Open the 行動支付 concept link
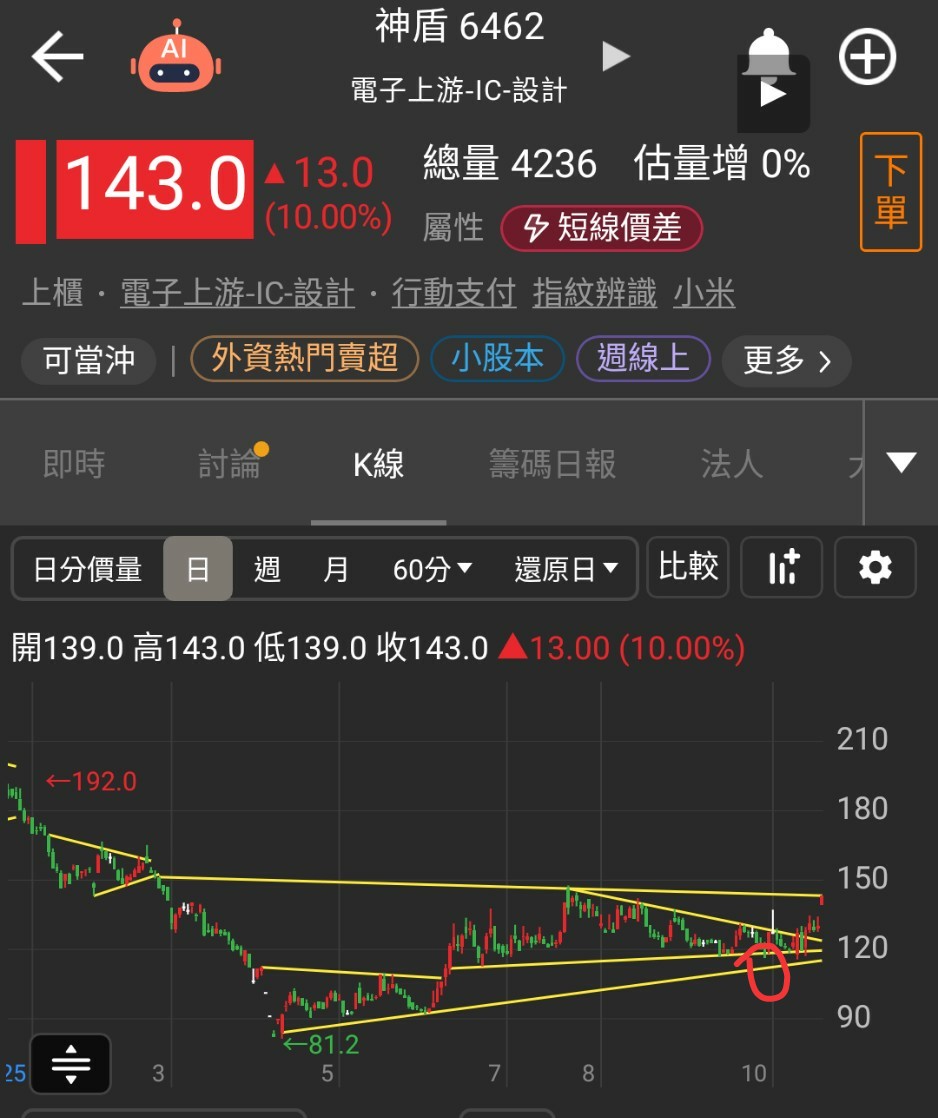Screen dimensions: 938x1118 click(454, 294)
